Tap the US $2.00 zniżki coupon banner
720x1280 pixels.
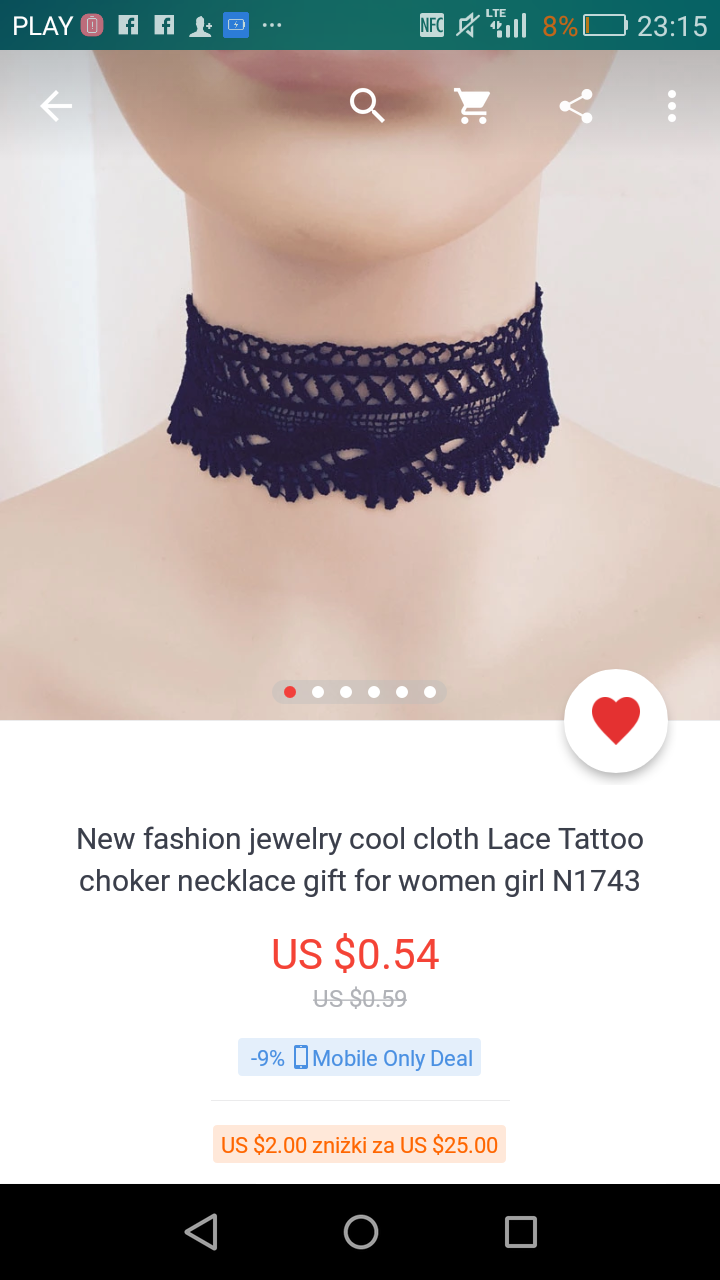[359, 1145]
